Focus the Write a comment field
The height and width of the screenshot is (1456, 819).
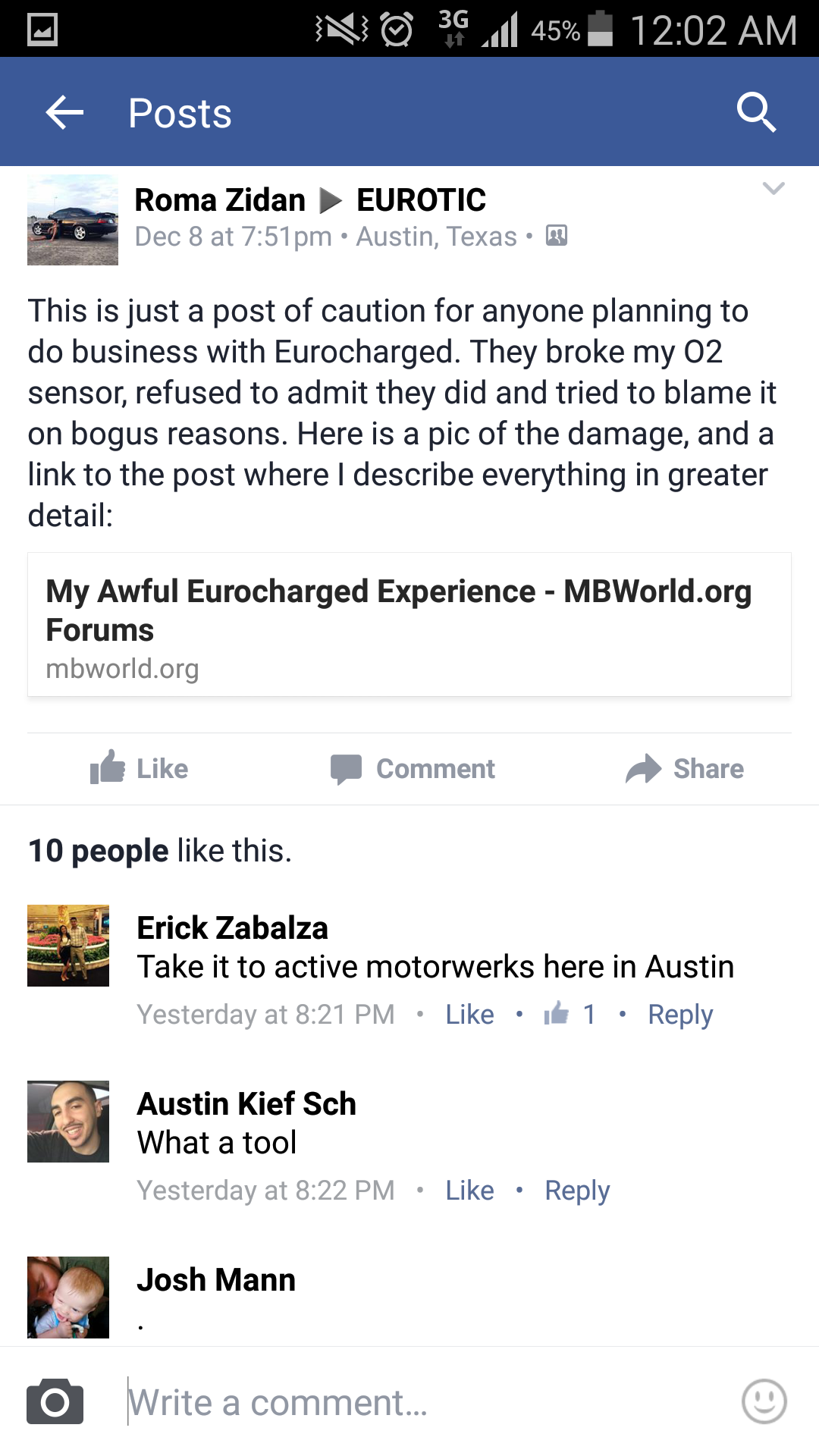[x=425, y=1402]
